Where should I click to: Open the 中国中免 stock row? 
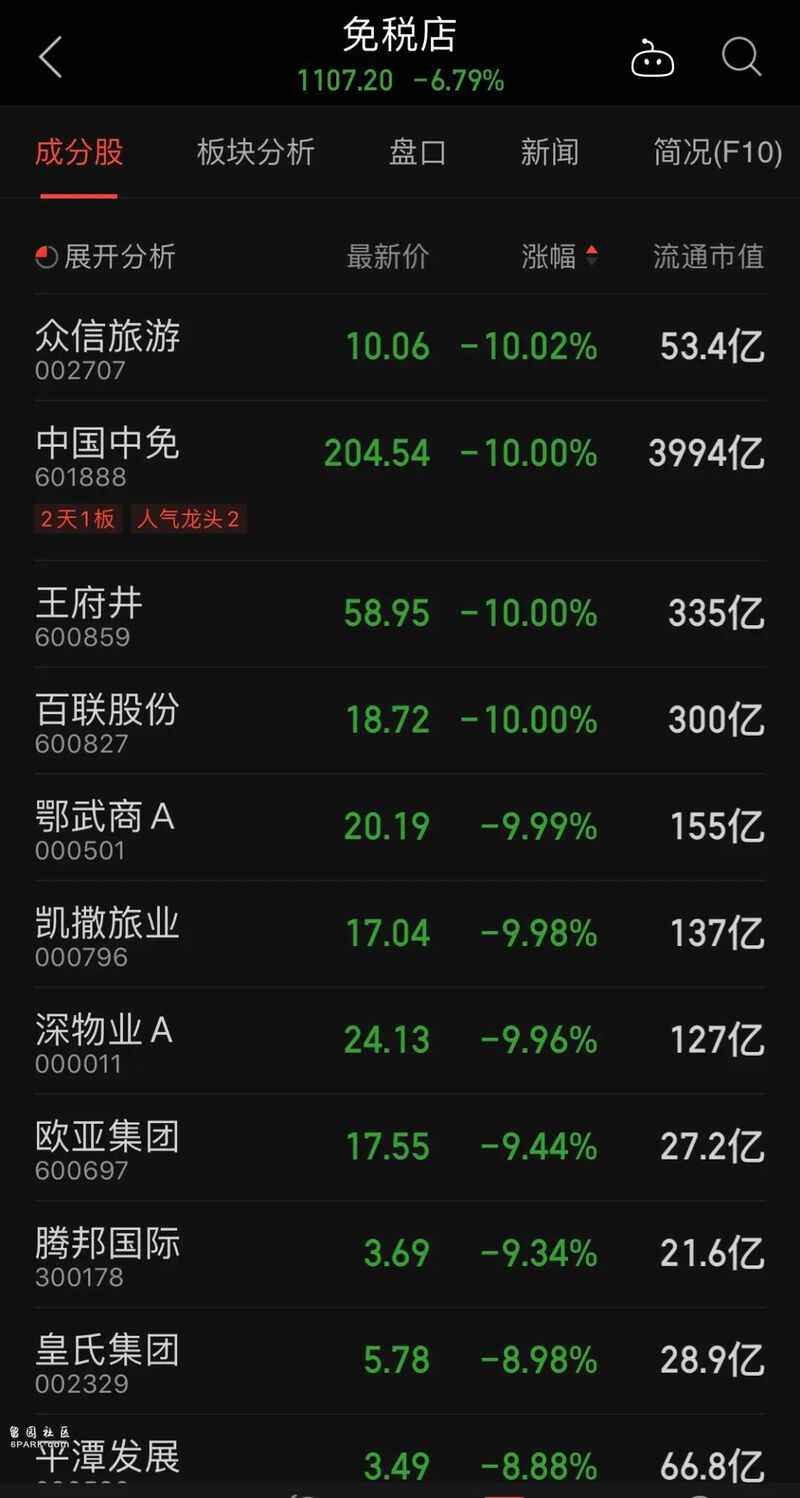coord(400,480)
